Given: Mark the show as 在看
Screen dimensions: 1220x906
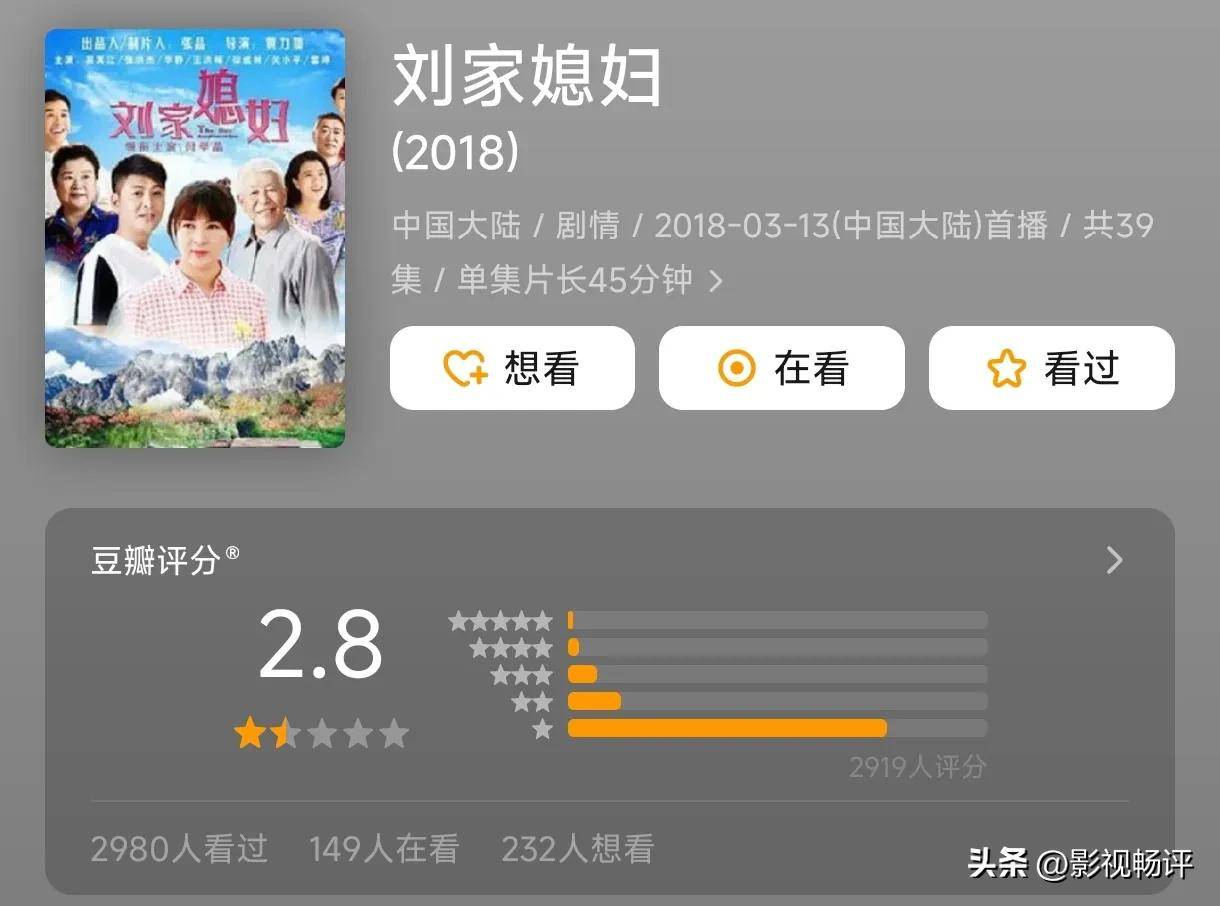Looking at the screenshot, I should (781, 368).
